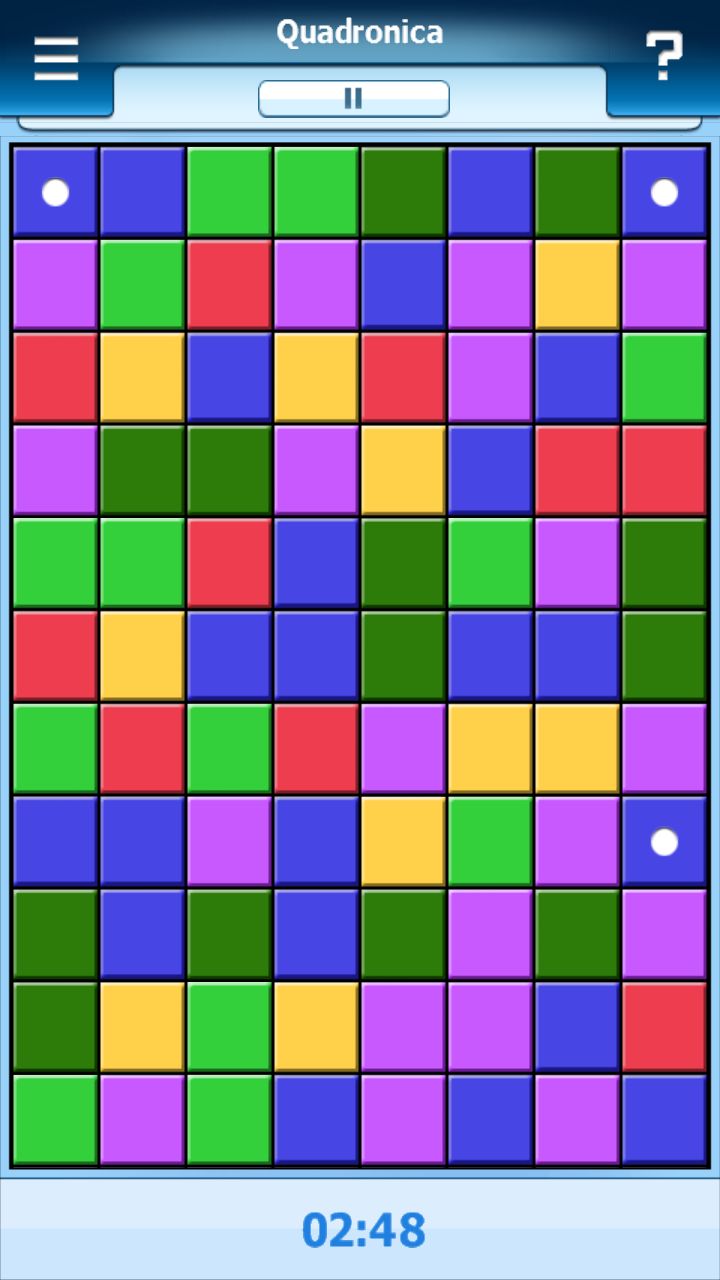This screenshot has width=720, height=1280.
Task: Pause the game
Action: pyautogui.click(x=353, y=98)
